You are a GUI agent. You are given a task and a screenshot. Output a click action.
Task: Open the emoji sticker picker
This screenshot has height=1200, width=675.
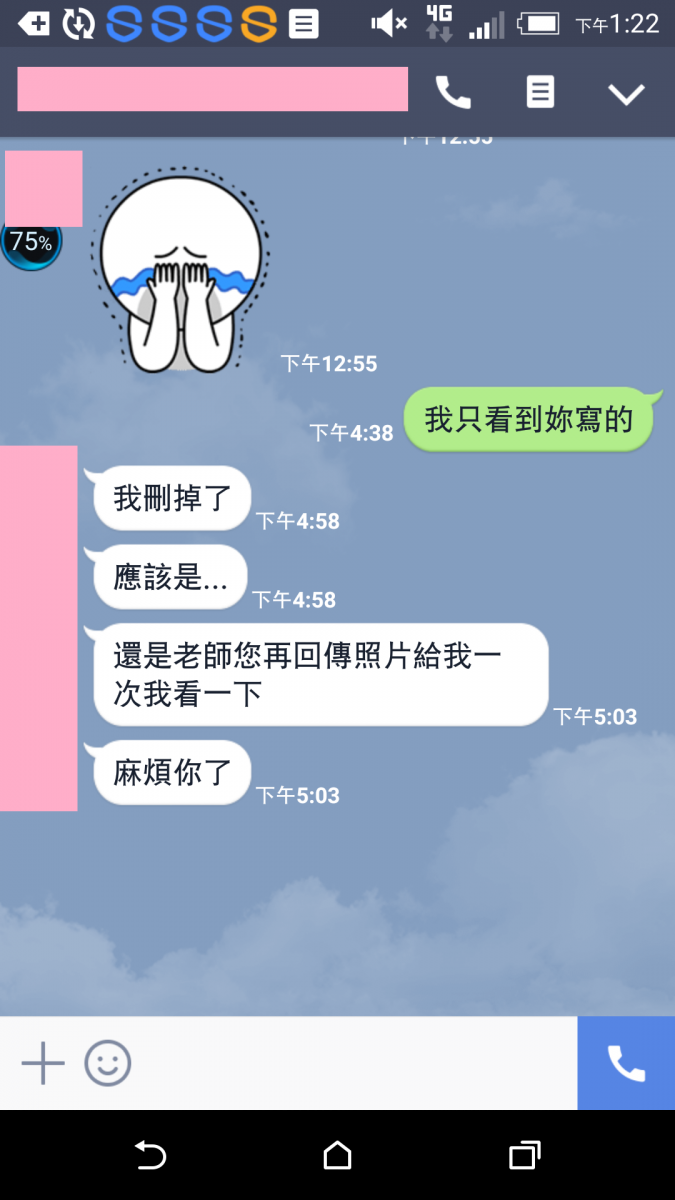(x=108, y=1063)
